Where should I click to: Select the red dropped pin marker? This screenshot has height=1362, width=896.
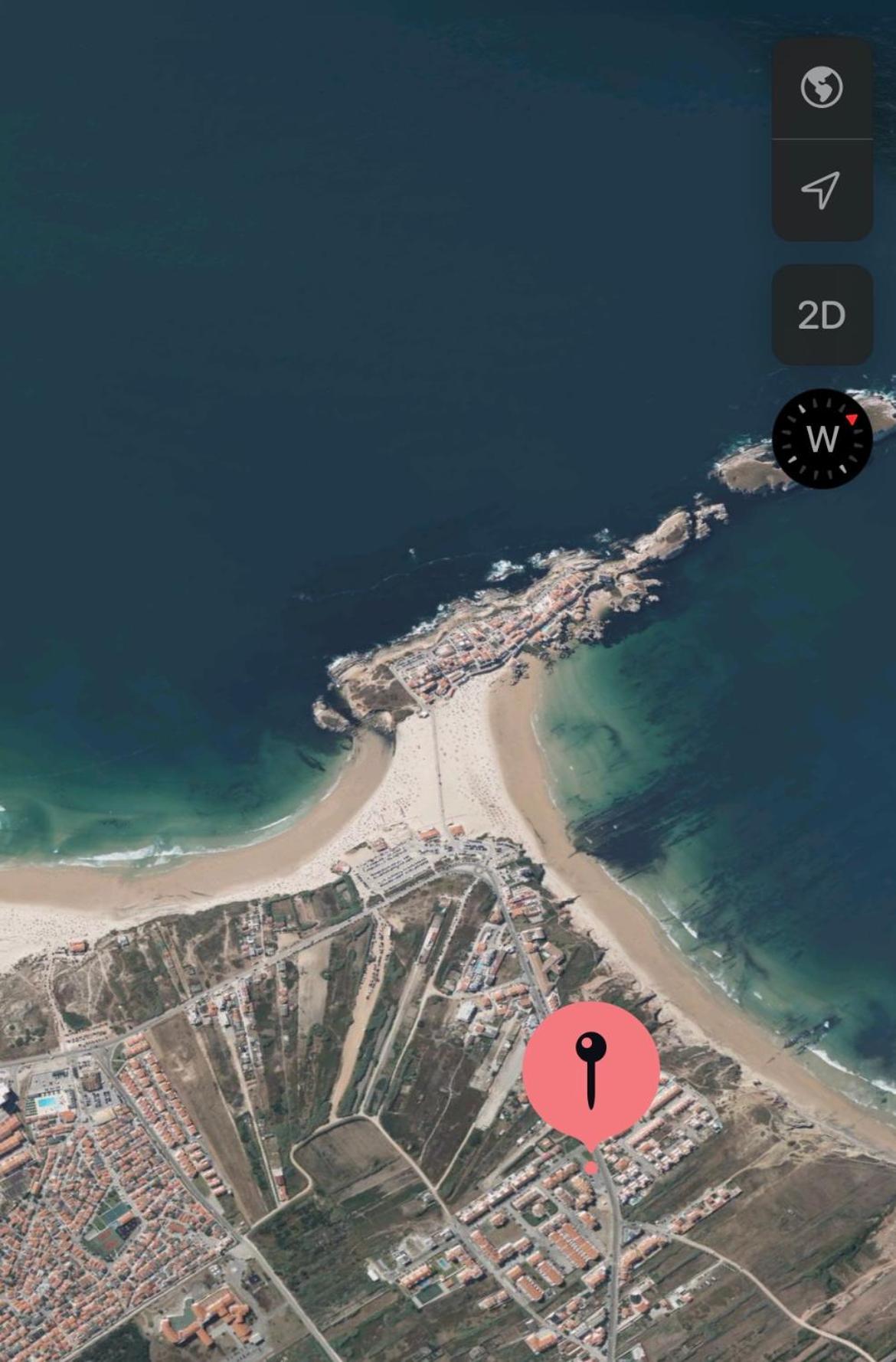click(x=590, y=1071)
